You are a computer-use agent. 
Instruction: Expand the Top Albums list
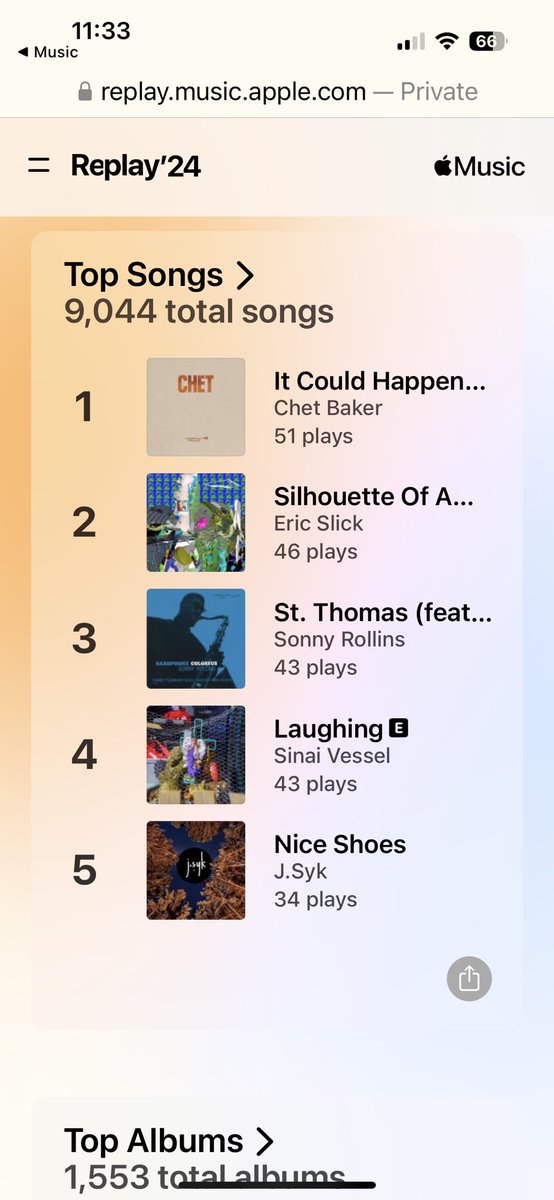coord(168,1141)
